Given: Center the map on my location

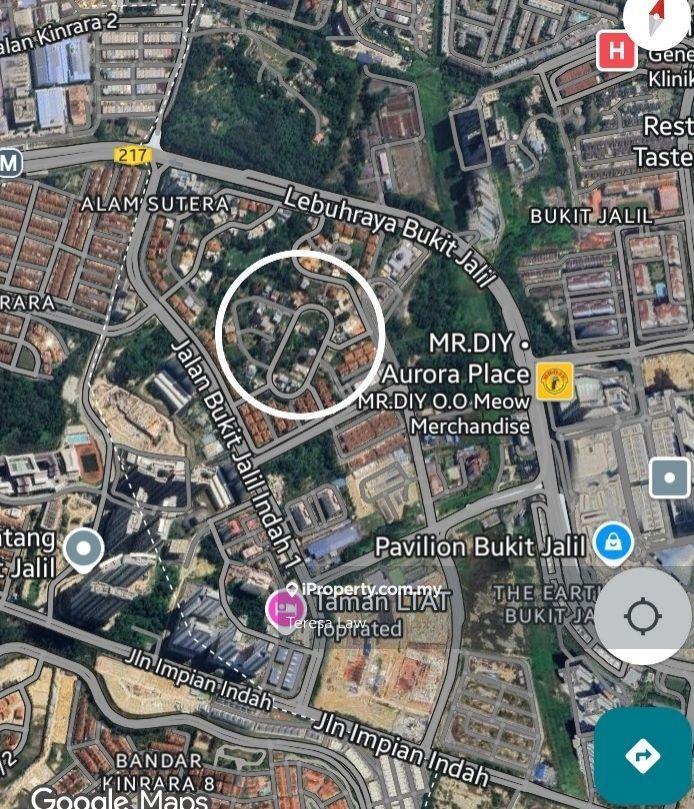Looking at the screenshot, I should pos(643,616).
